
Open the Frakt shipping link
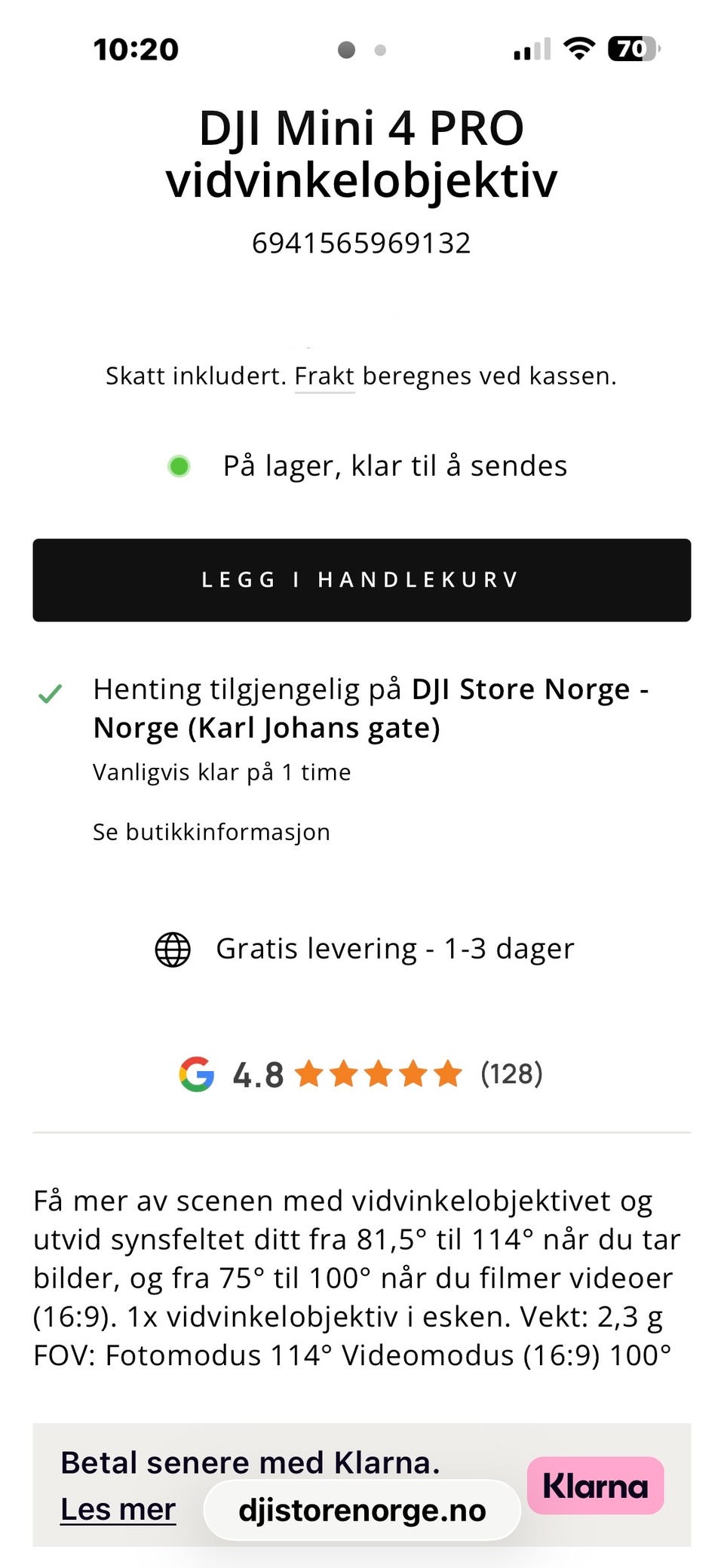pos(324,375)
